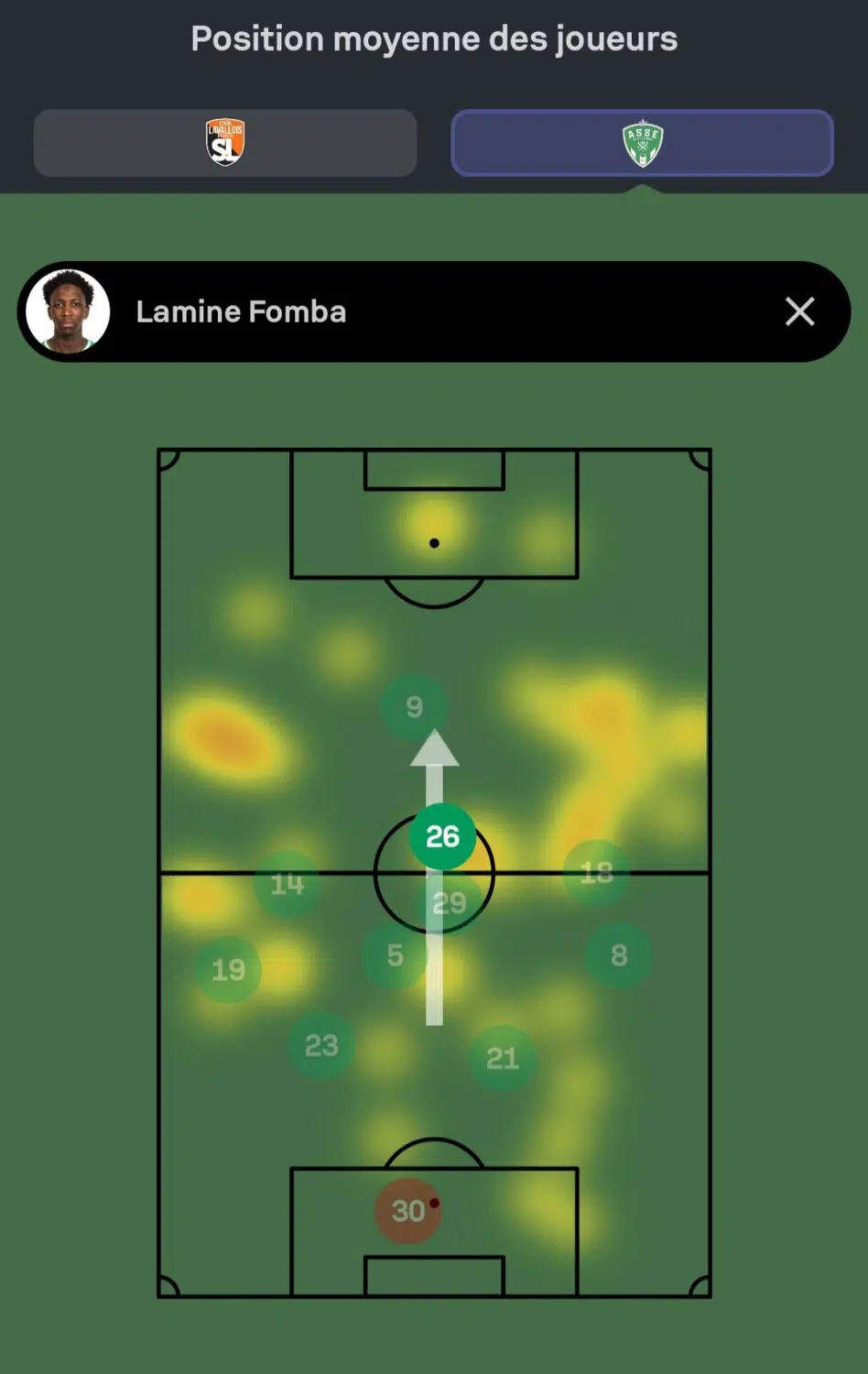This screenshot has width=868, height=1374.
Task: Tap player number 19 marker
Action: (x=228, y=969)
